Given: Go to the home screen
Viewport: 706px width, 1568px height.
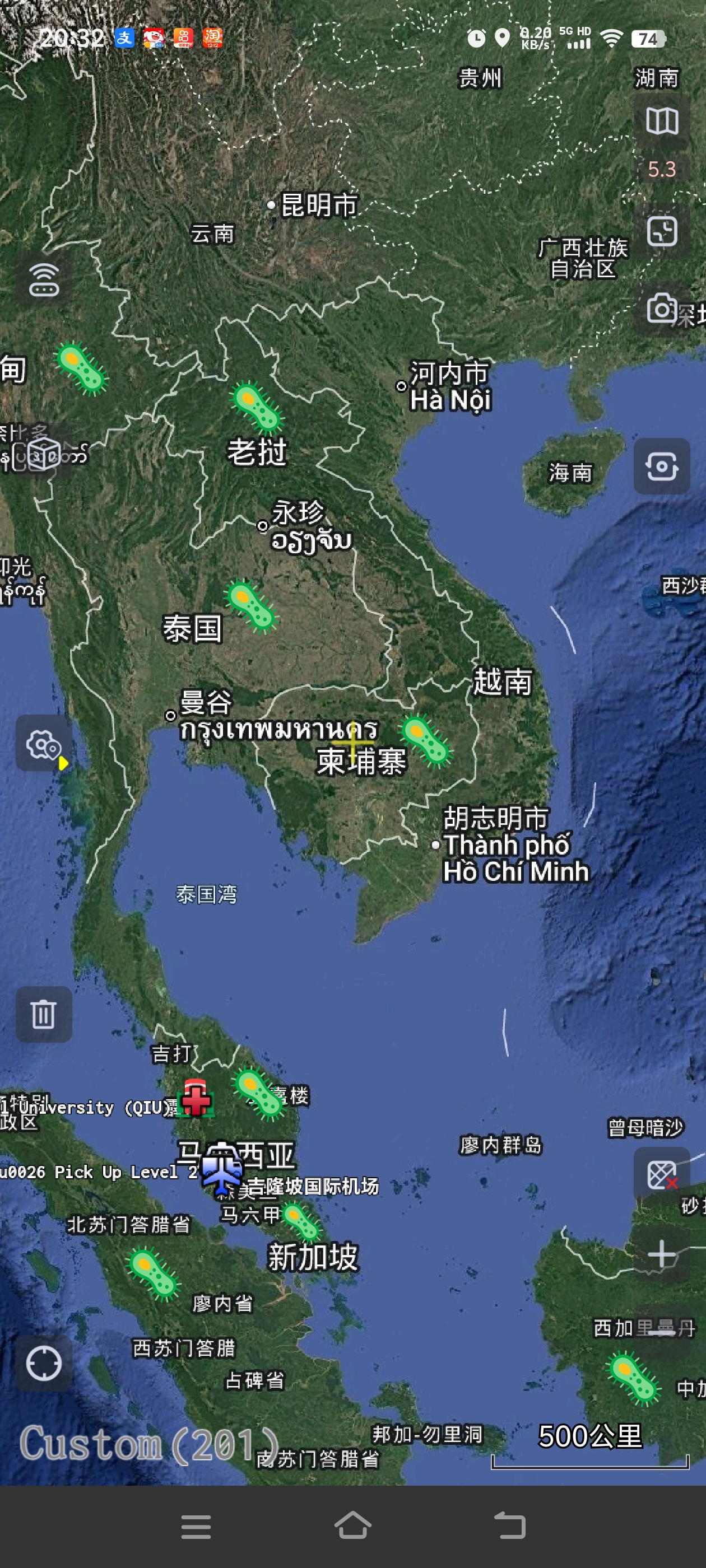Looking at the screenshot, I should (352, 1526).
